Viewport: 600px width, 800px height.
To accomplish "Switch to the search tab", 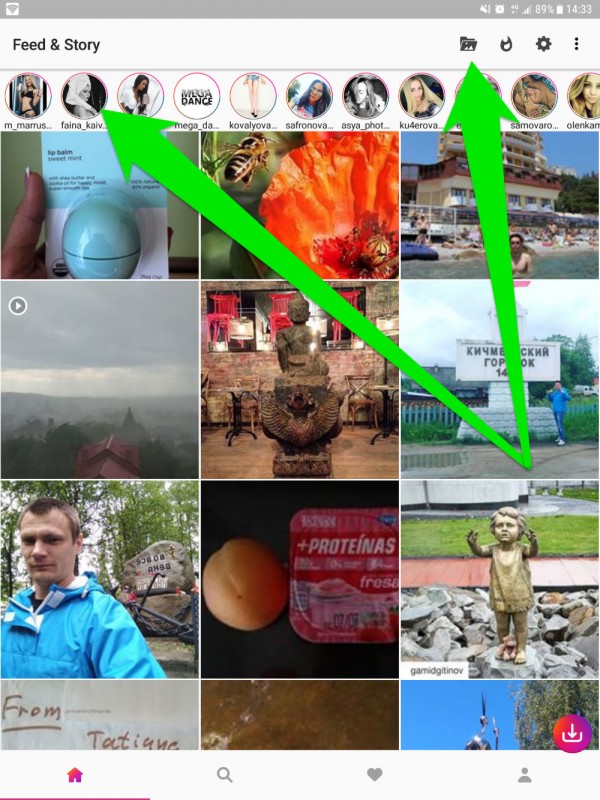I will [225, 774].
